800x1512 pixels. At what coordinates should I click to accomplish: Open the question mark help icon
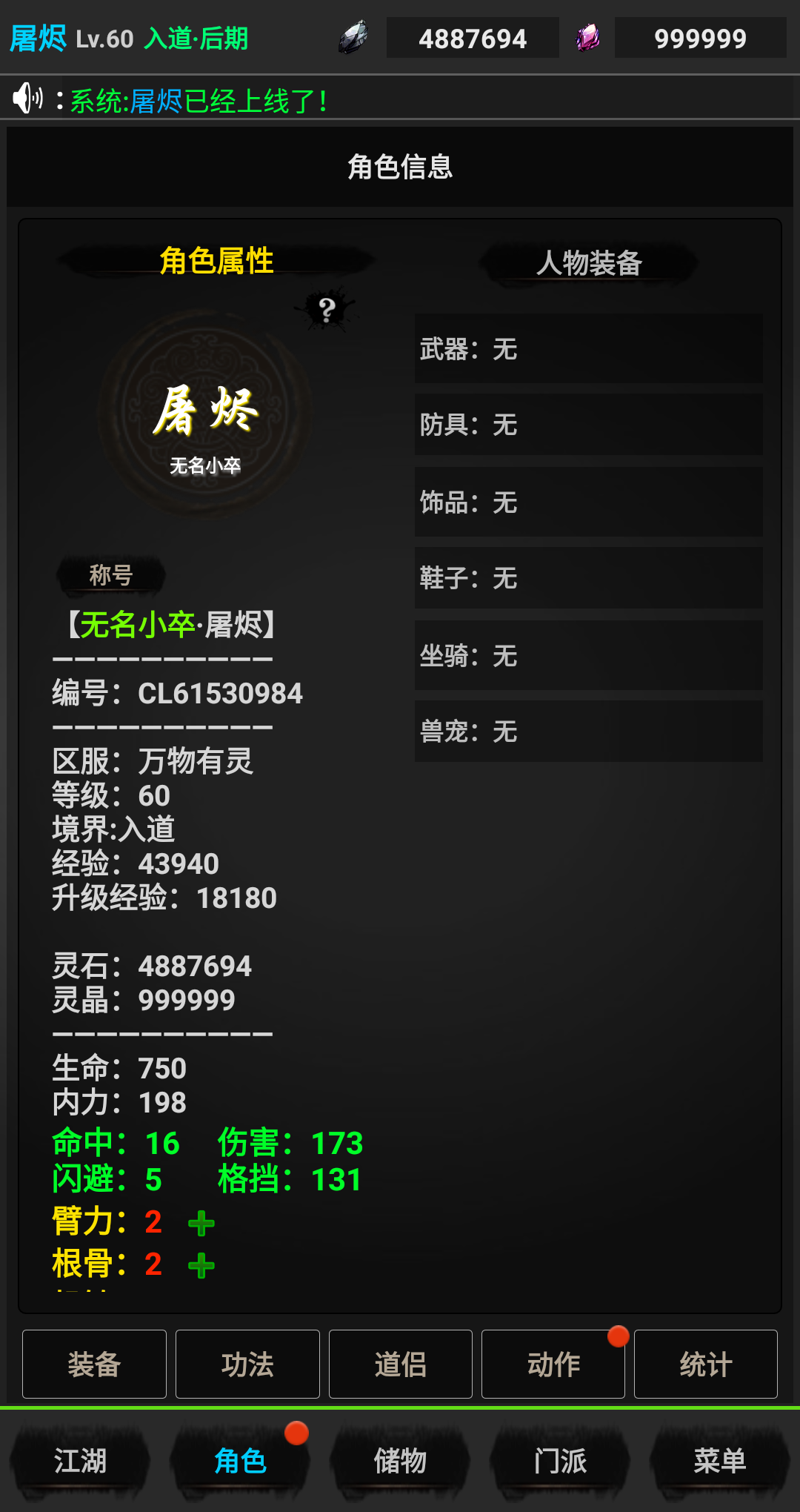coord(327,309)
